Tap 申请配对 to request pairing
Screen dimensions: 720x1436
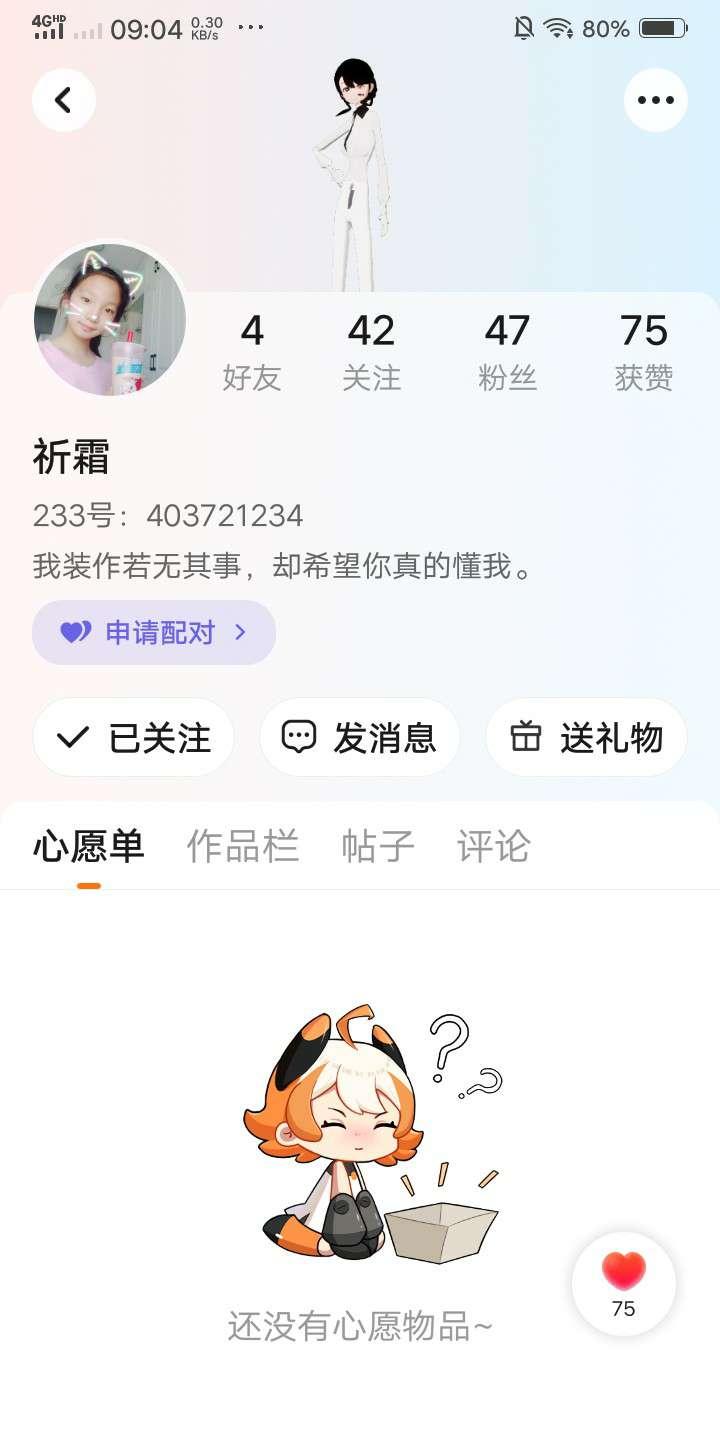(x=154, y=632)
